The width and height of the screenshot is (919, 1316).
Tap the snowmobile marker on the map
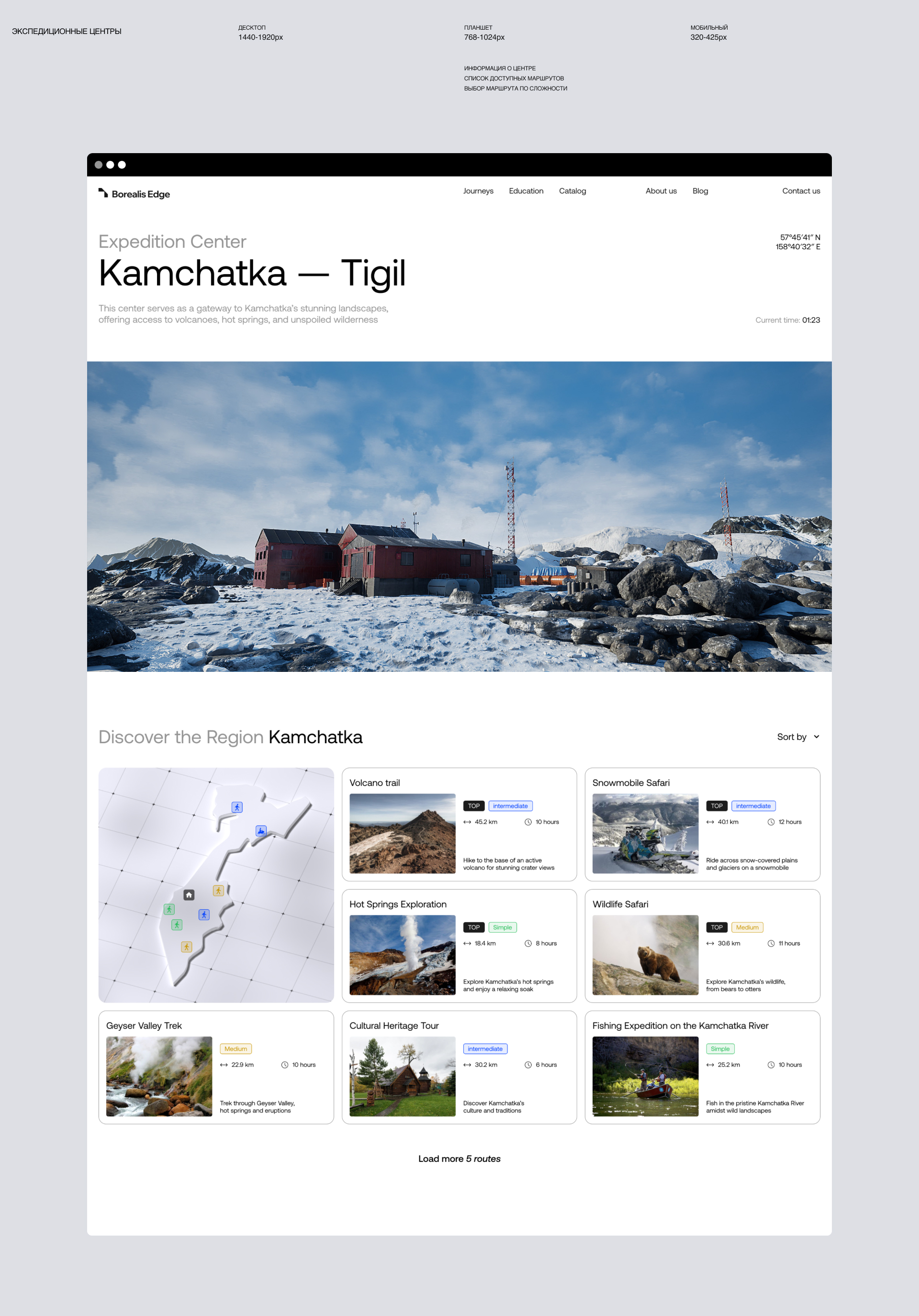[261, 831]
